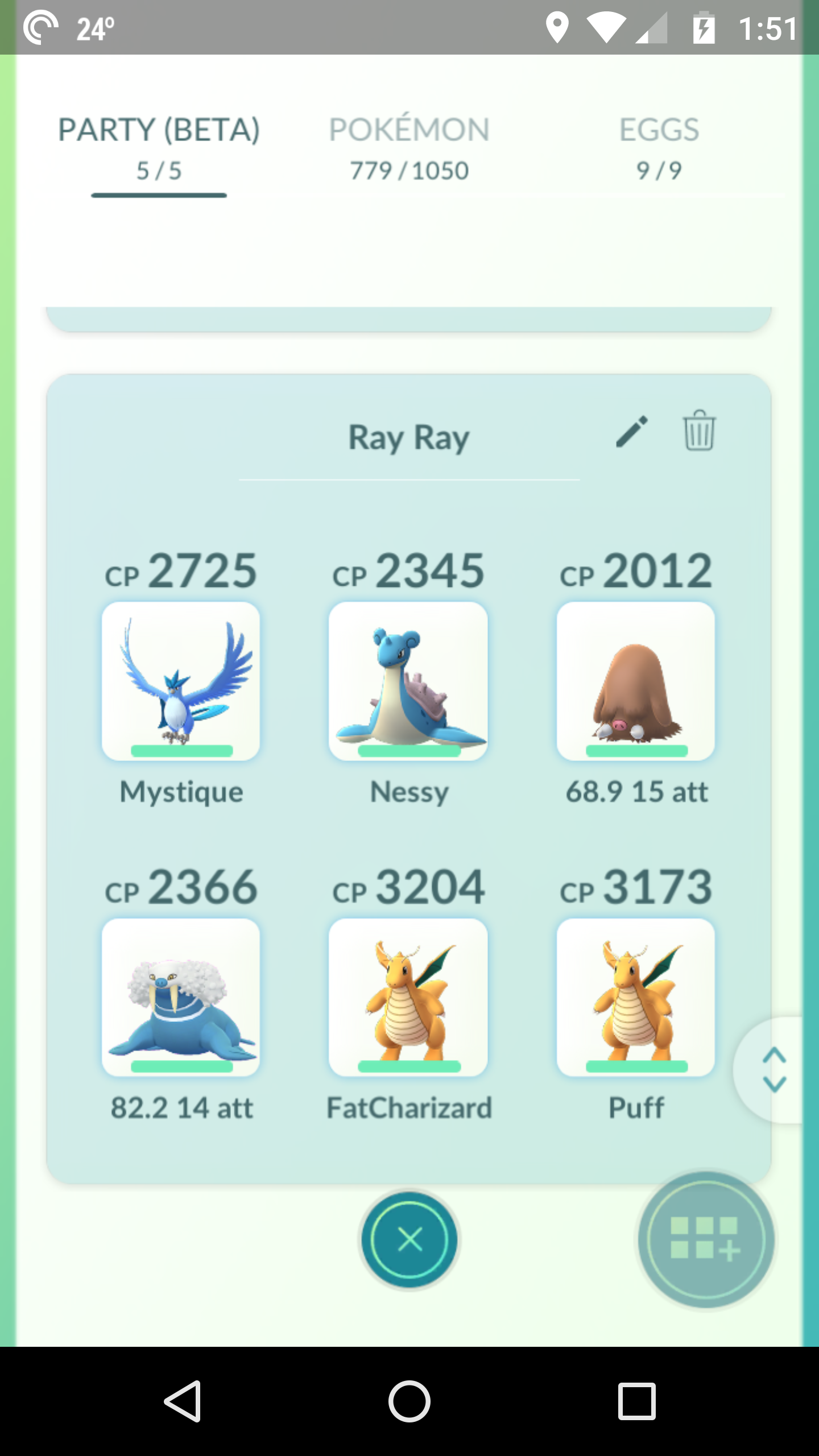Open Nessy with CP 2345

pos(408,681)
